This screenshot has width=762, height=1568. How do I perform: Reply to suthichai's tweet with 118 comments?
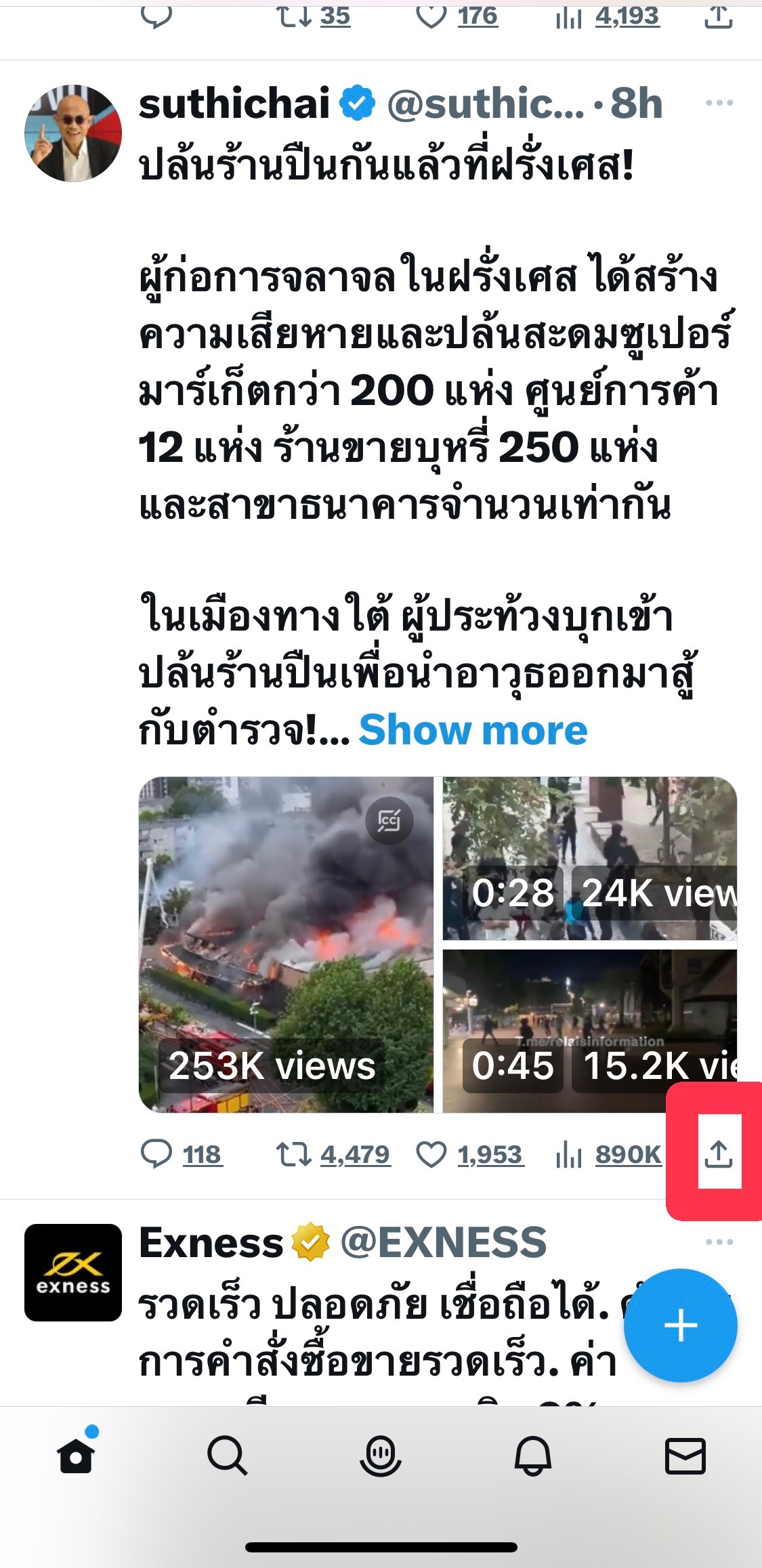(x=181, y=1154)
